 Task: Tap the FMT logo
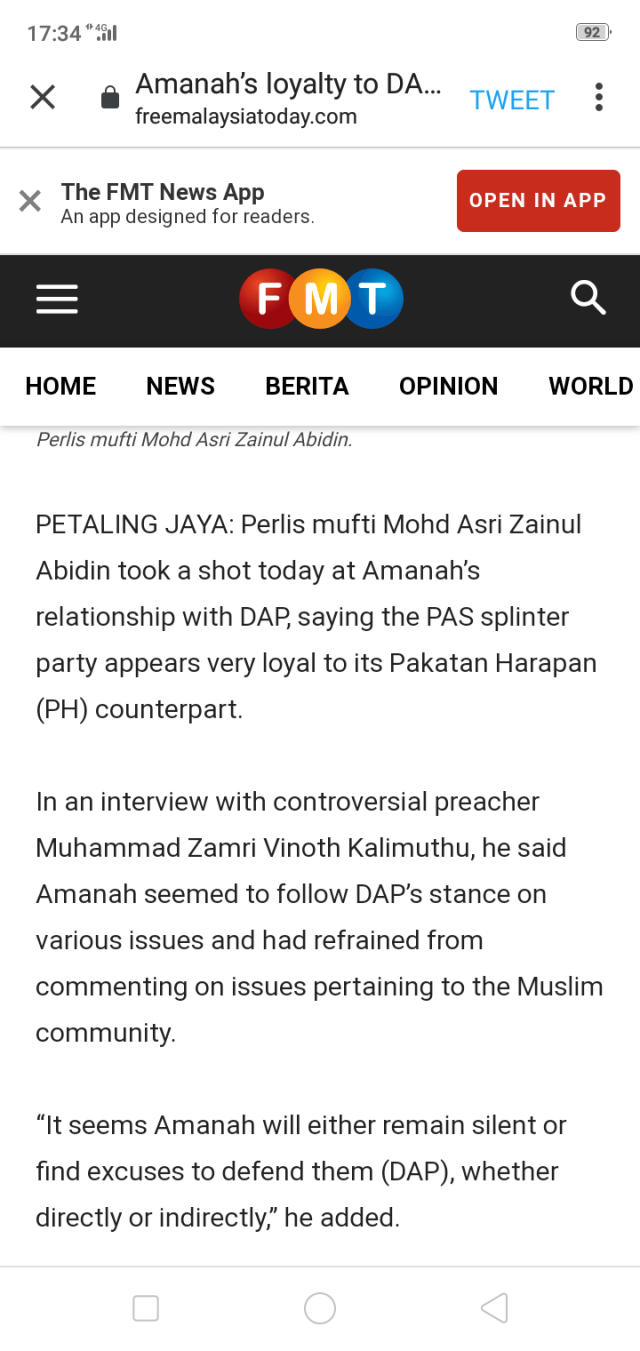coord(321,299)
